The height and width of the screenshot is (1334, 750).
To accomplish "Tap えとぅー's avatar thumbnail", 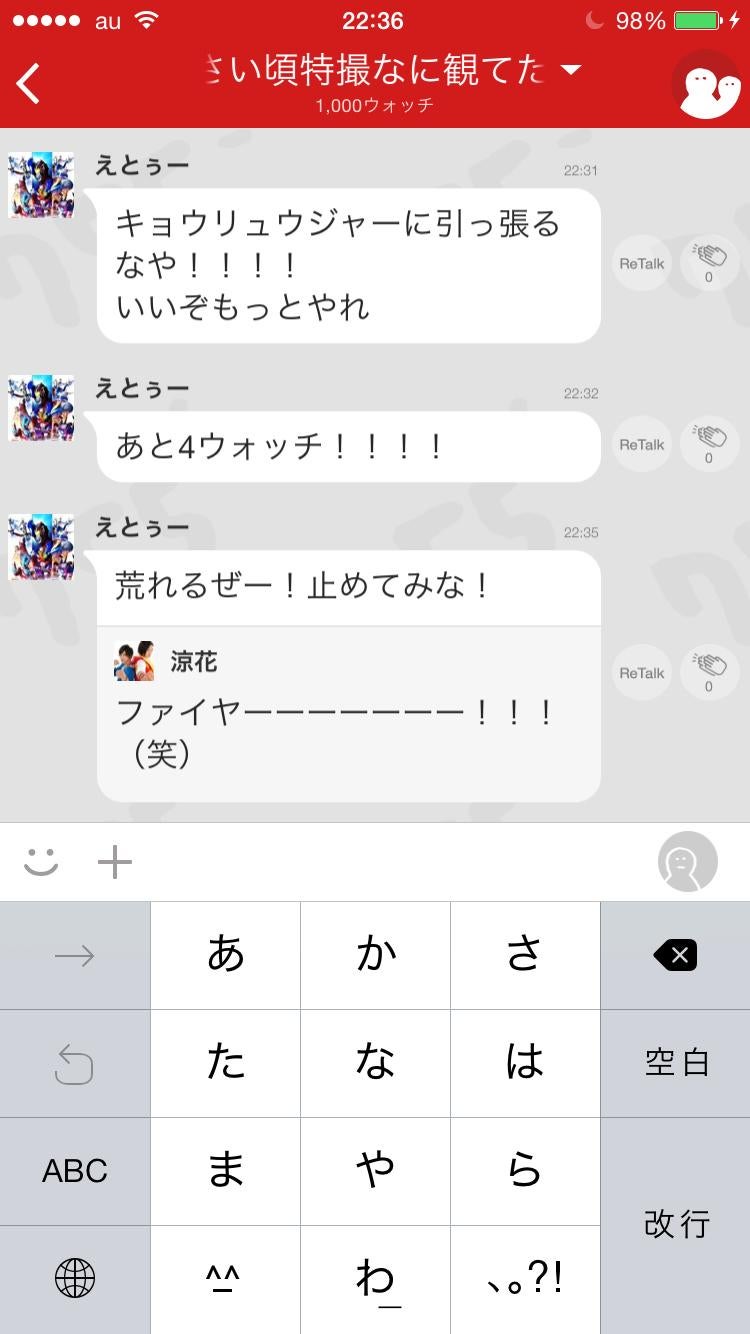I will [40, 183].
